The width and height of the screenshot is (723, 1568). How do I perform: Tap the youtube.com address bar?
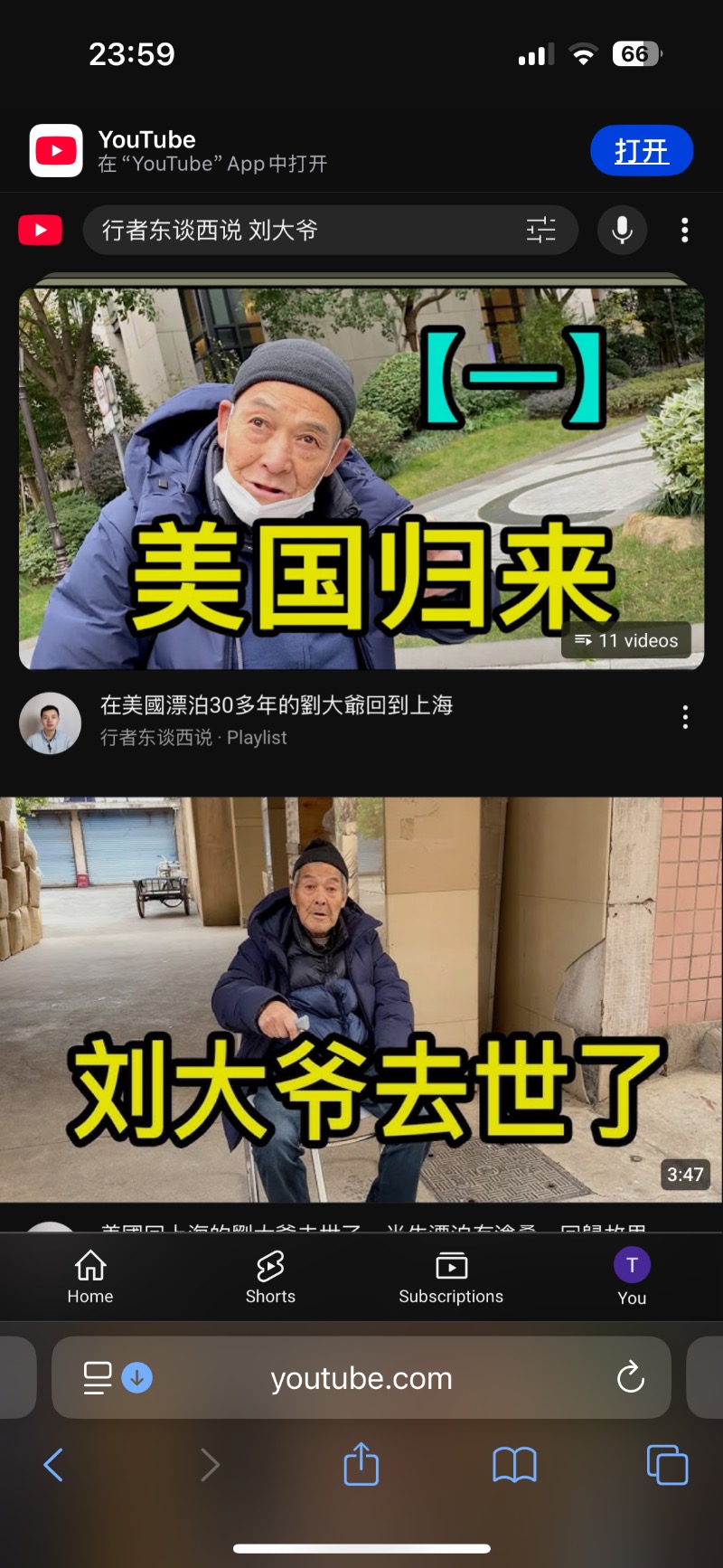pos(361,1378)
